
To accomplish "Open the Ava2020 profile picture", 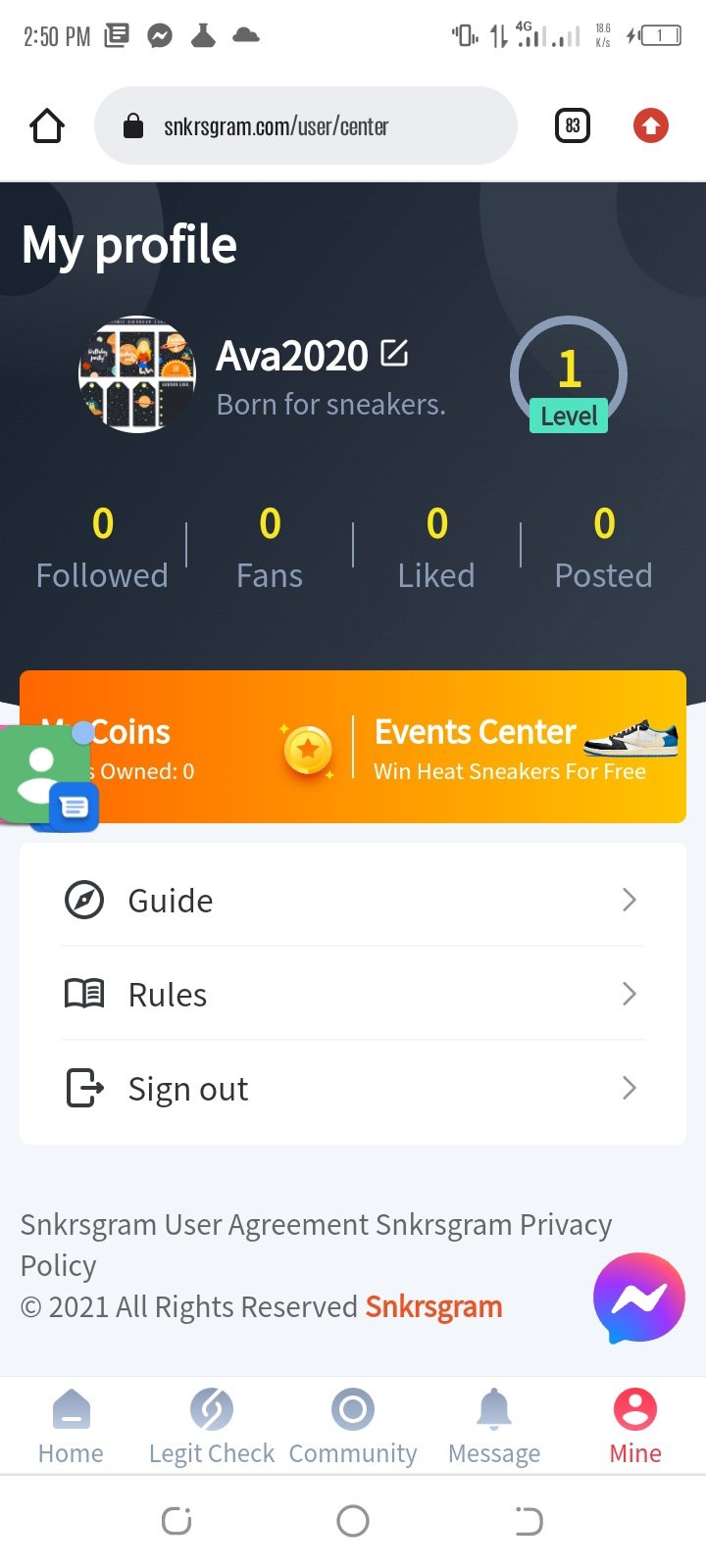I will [x=137, y=374].
